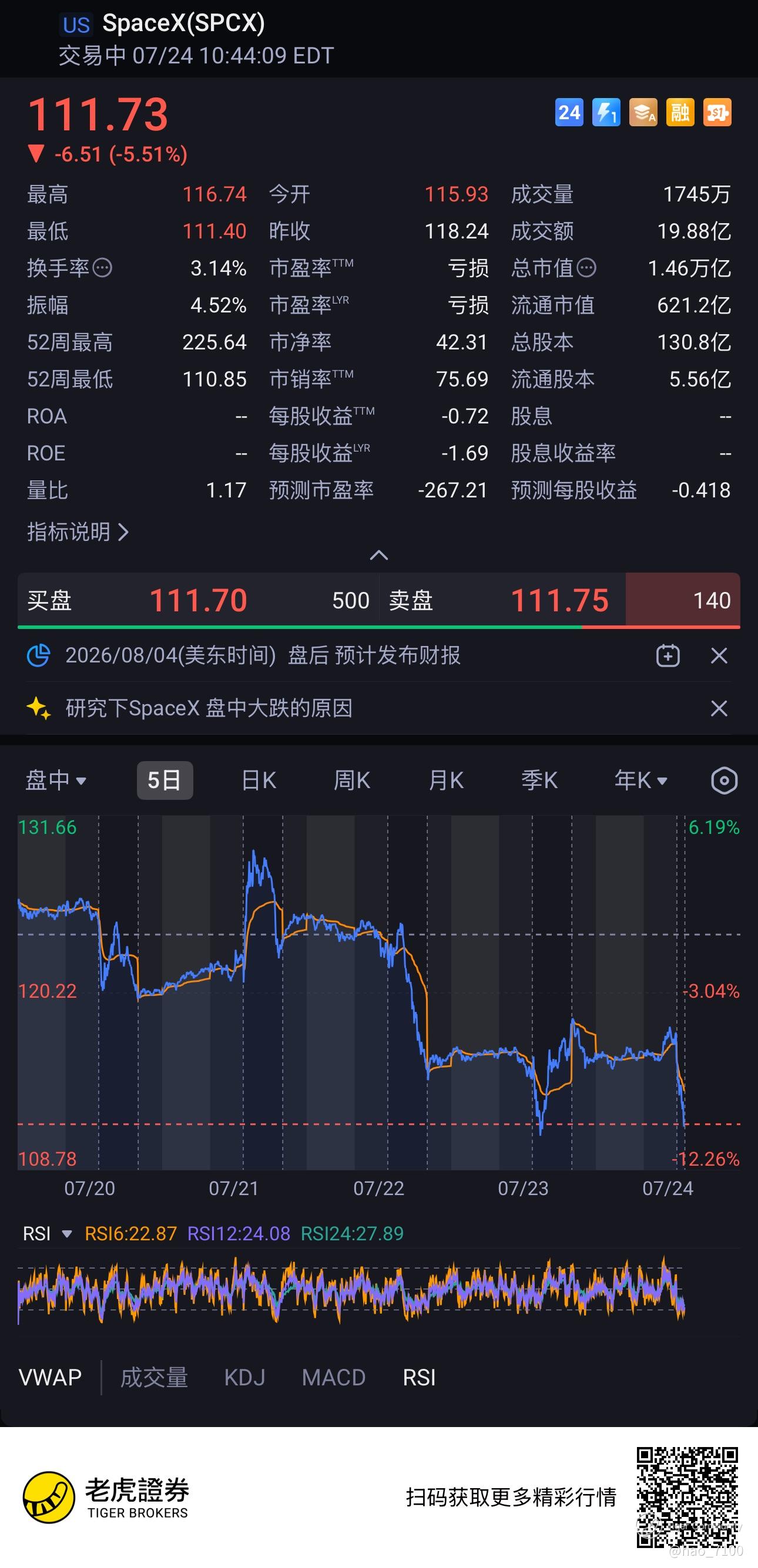Collapse the stock details panel
This screenshot has width=758, height=1568.
tap(378, 555)
